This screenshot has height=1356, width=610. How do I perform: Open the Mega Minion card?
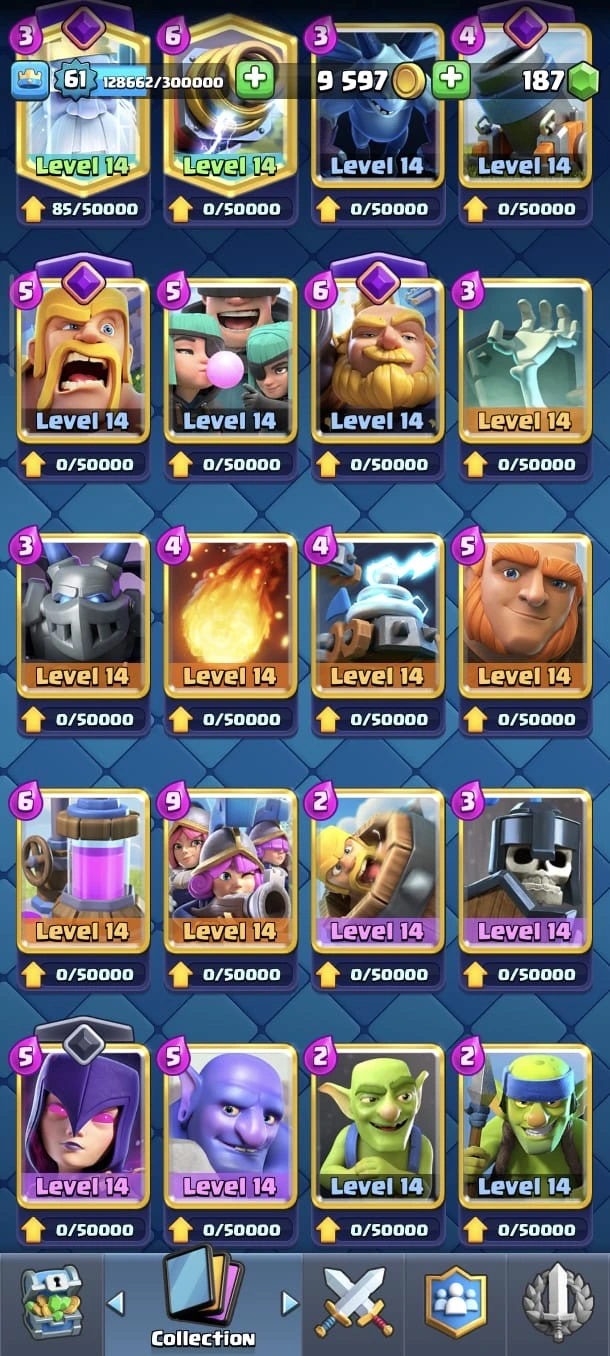pos(82,615)
